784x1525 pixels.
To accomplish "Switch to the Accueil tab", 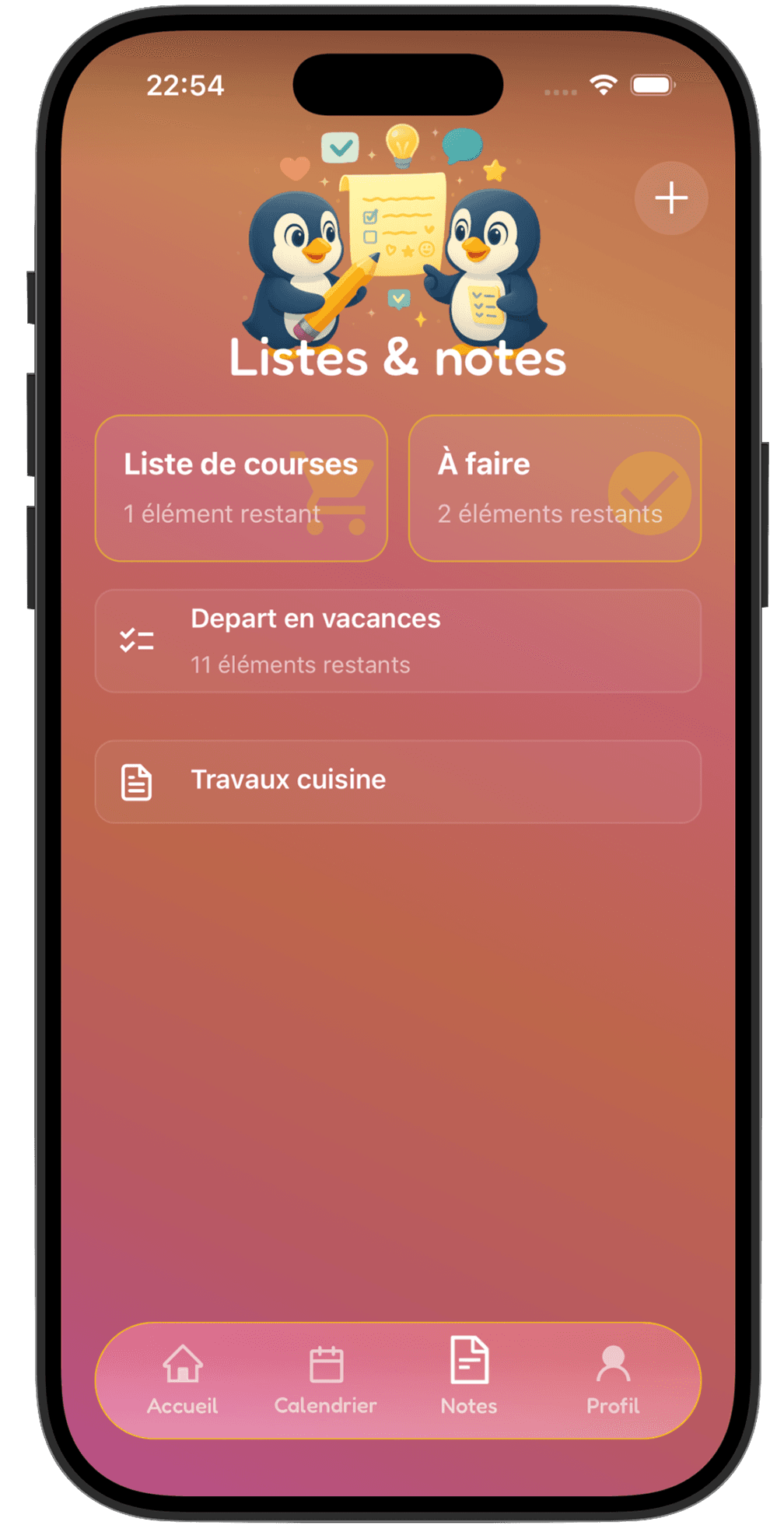I will click(183, 1380).
